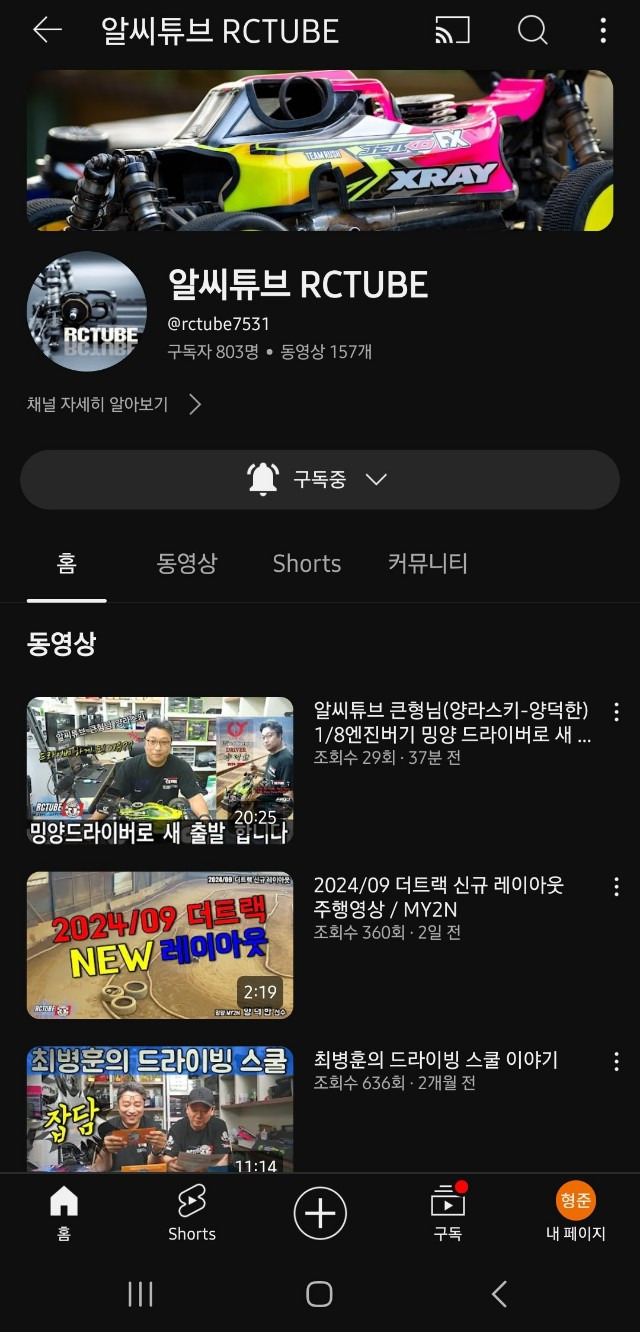The height and width of the screenshot is (1332, 640).
Task: Open the 구독 subscriptions tab
Action: click(447, 1213)
